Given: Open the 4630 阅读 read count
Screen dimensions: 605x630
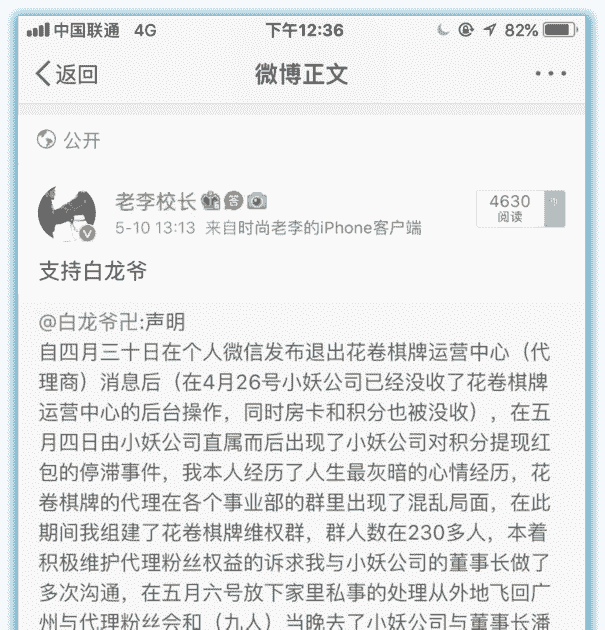Looking at the screenshot, I should coord(510,208).
